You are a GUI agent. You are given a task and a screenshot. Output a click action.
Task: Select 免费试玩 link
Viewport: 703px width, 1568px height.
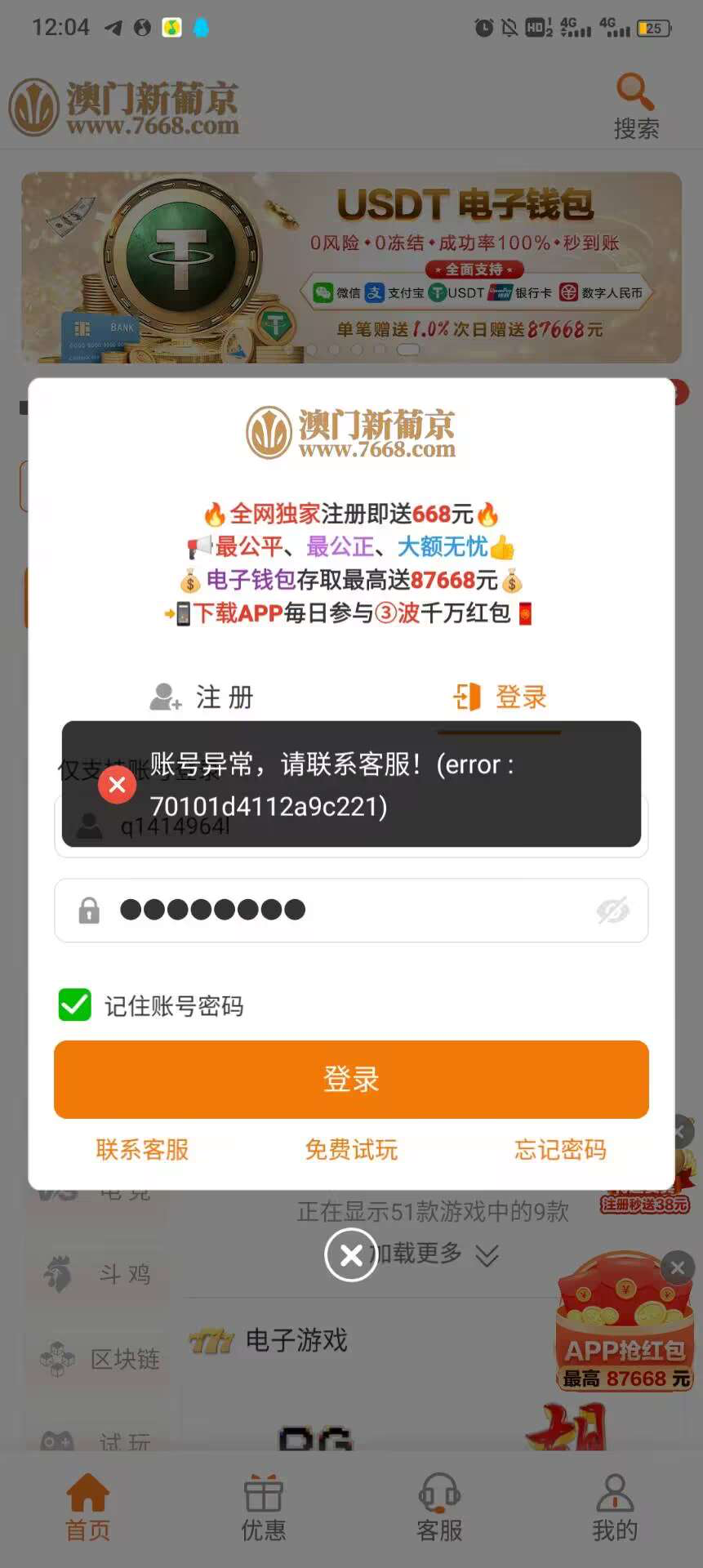(x=351, y=1149)
